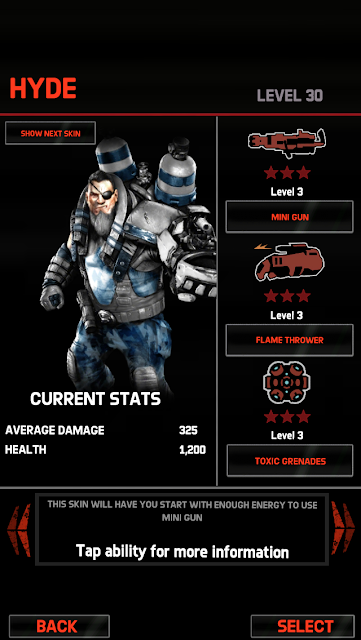Viewport: 361px width, 640px height.
Task: Tap the Mini Gun ability button
Action: coord(290,217)
